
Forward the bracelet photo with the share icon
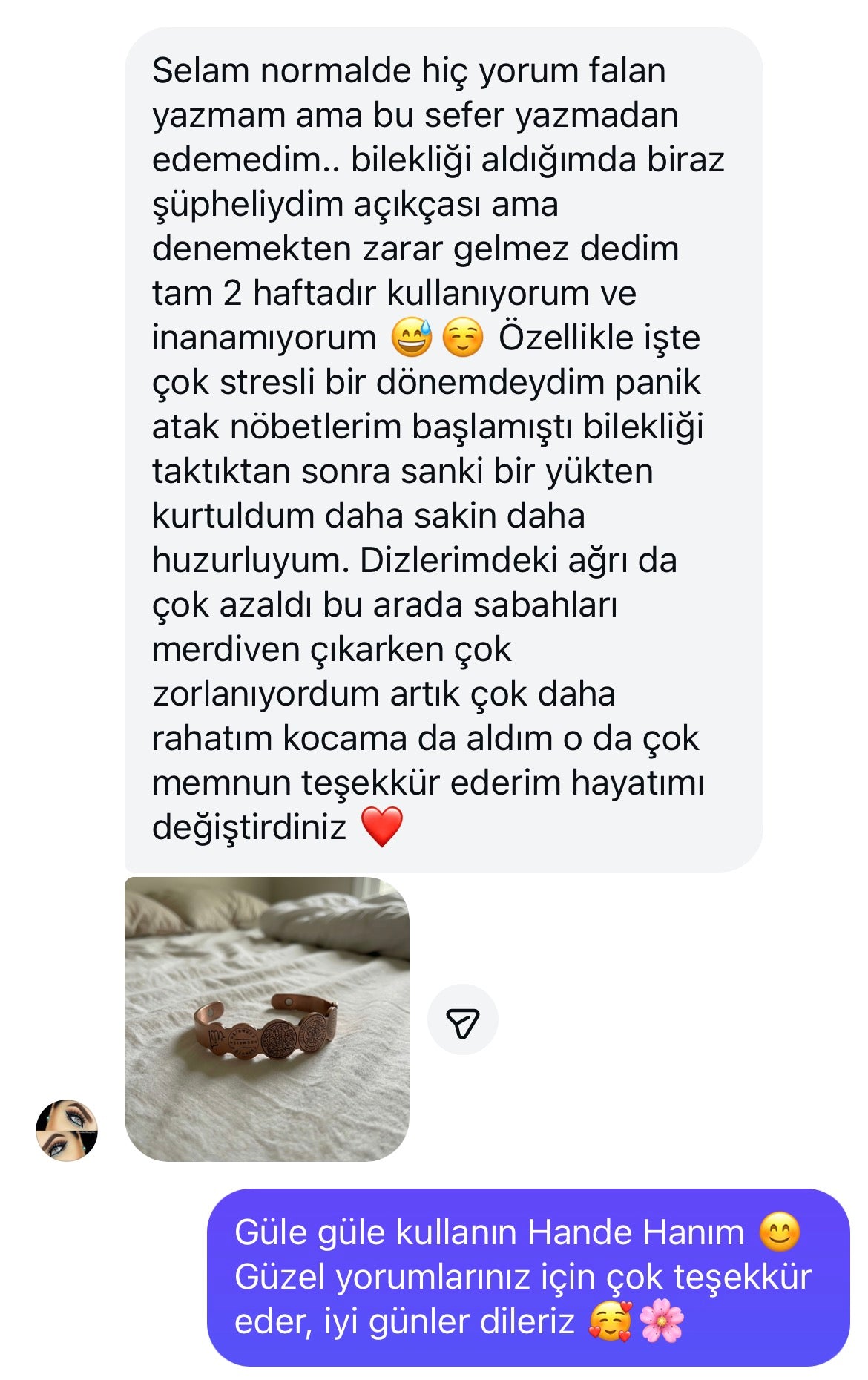click(x=462, y=1019)
